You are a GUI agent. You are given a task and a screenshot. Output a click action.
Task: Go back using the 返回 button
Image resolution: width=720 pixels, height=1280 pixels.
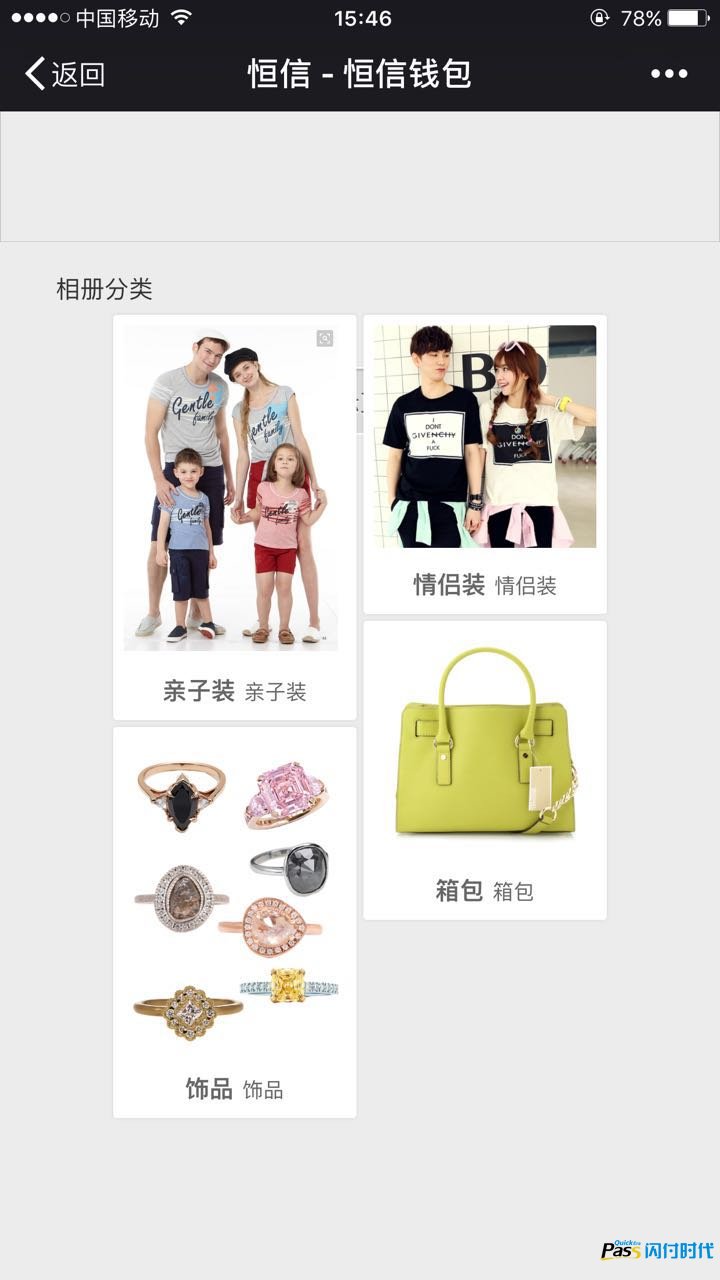(65, 74)
